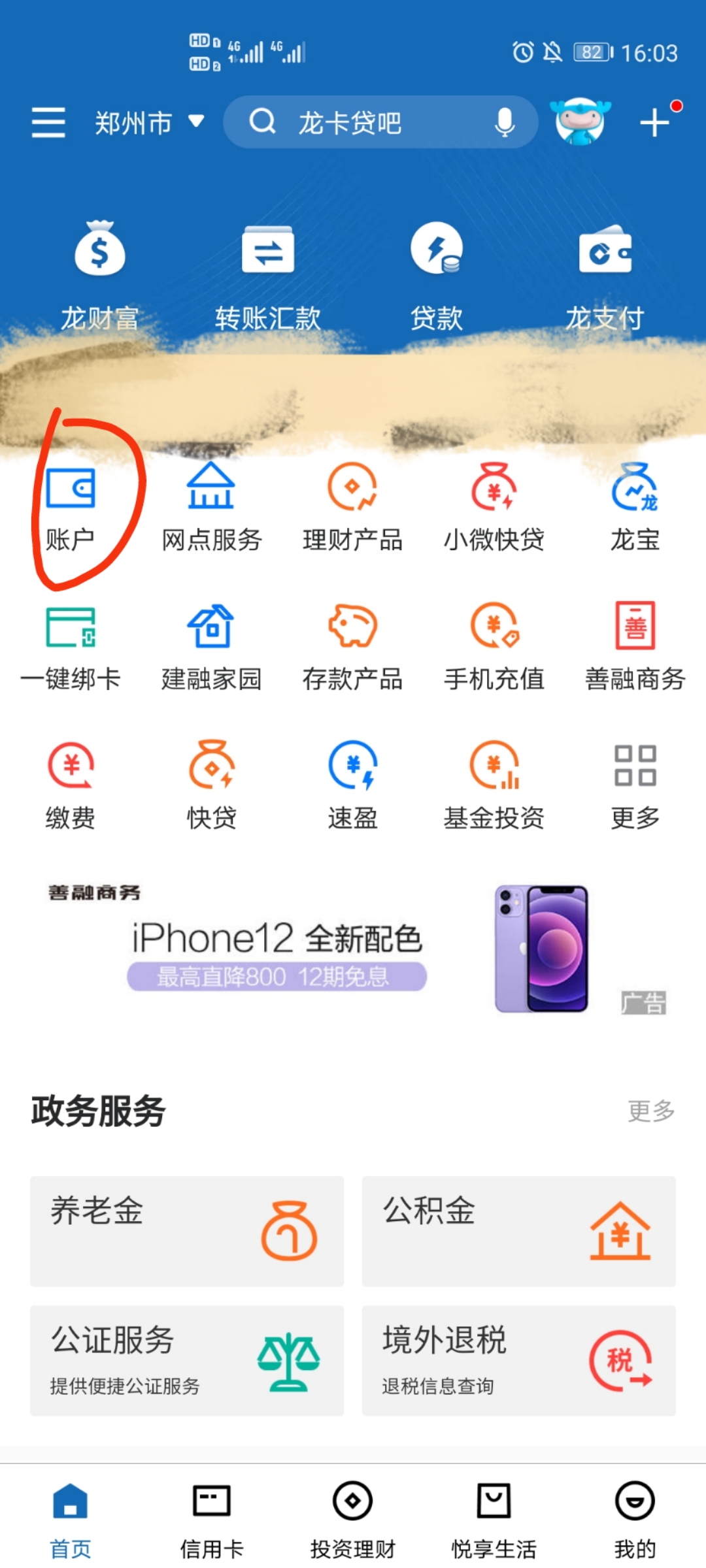This screenshot has width=706, height=1568.
Task: Open the 公积金 card
Action: click(518, 1231)
